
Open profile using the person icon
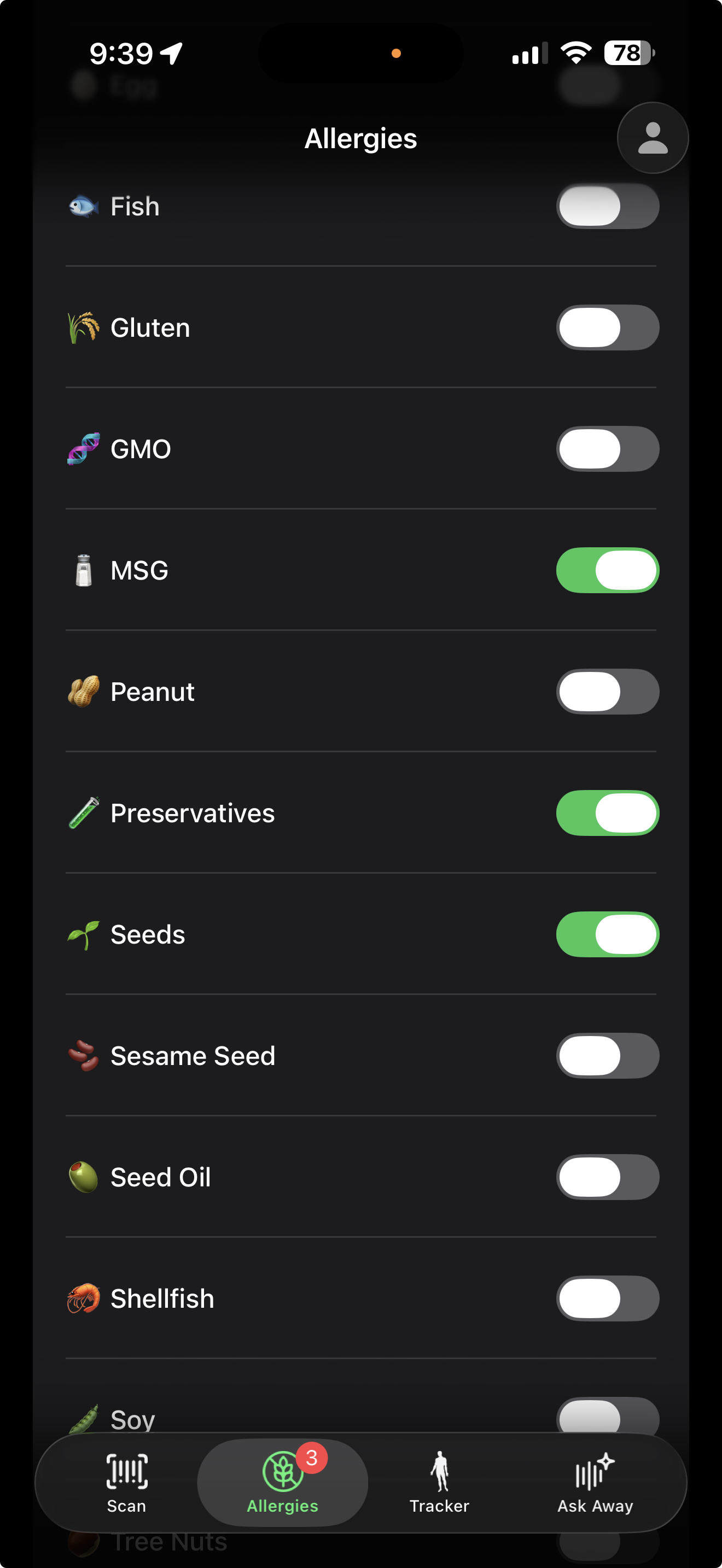pyautogui.click(x=652, y=138)
